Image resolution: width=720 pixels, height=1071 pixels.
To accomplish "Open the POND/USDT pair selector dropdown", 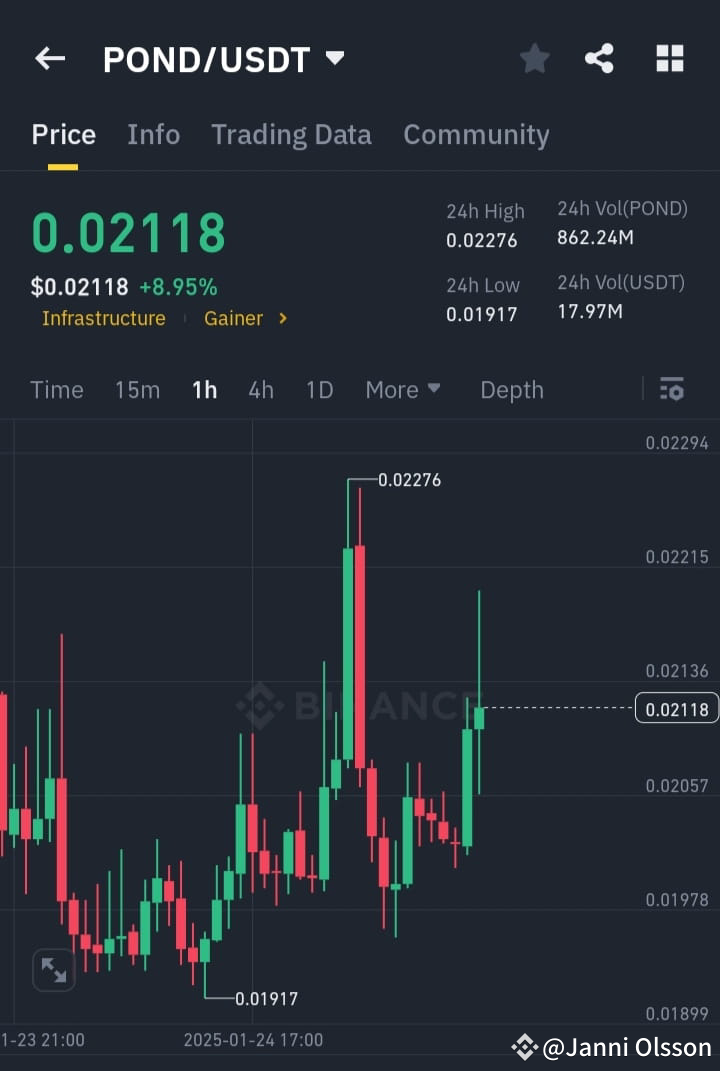I will click(x=336, y=58).
